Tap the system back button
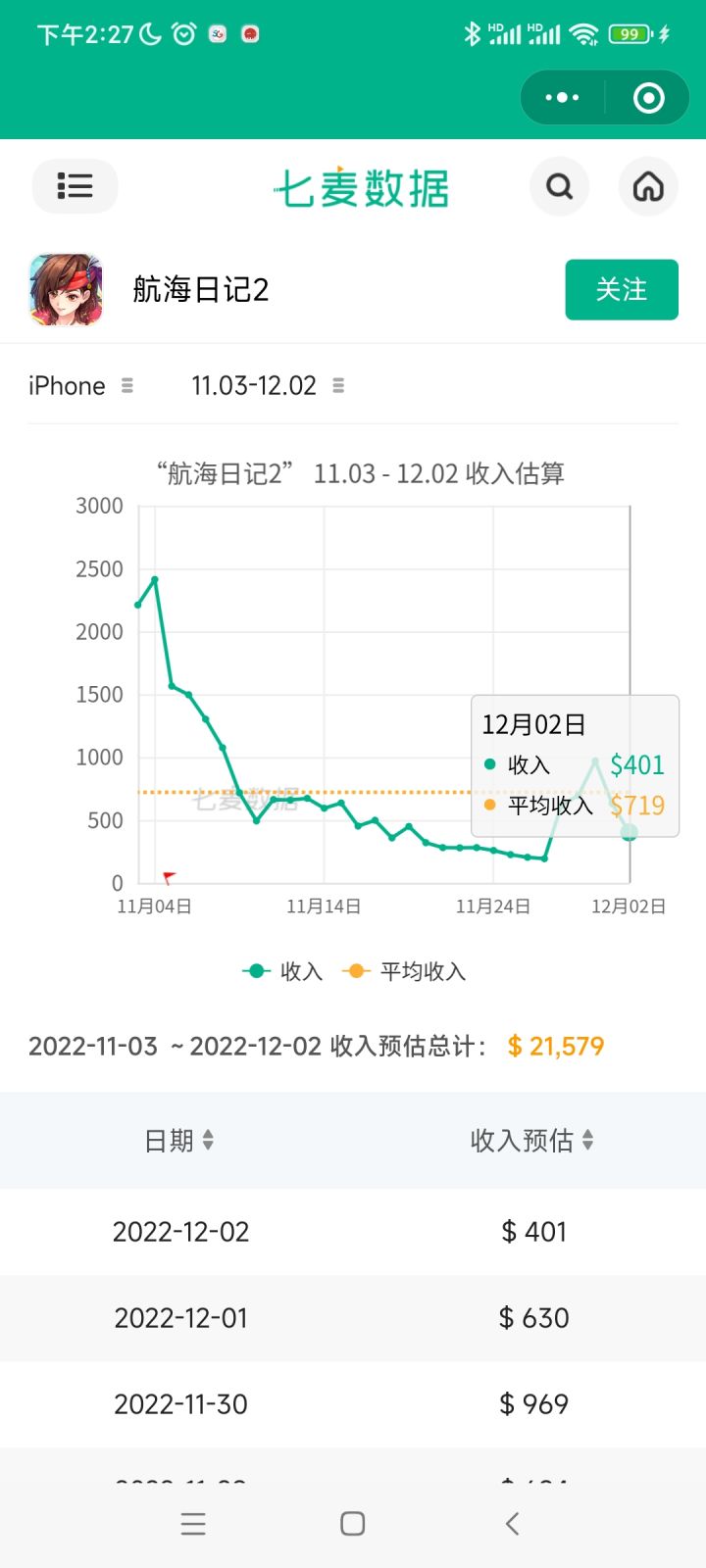Image resolution: width=706 pixels, height=1568 pixels. pyautogui.click(x=512, y=1523)
